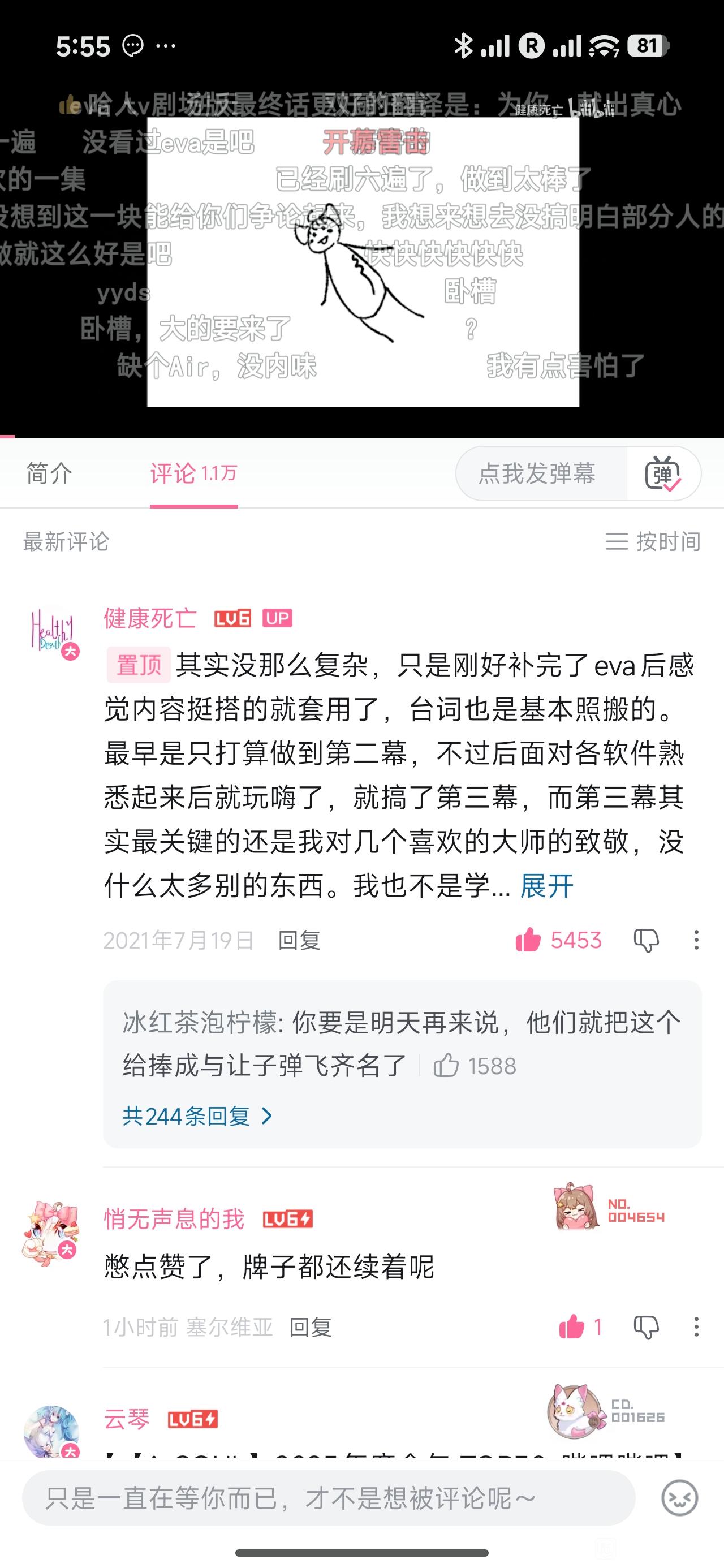The image size is (724, 1568).
Task: Like the pinned comment by 健康死亡
Action: pyautogui.click(x=558, y=941)
